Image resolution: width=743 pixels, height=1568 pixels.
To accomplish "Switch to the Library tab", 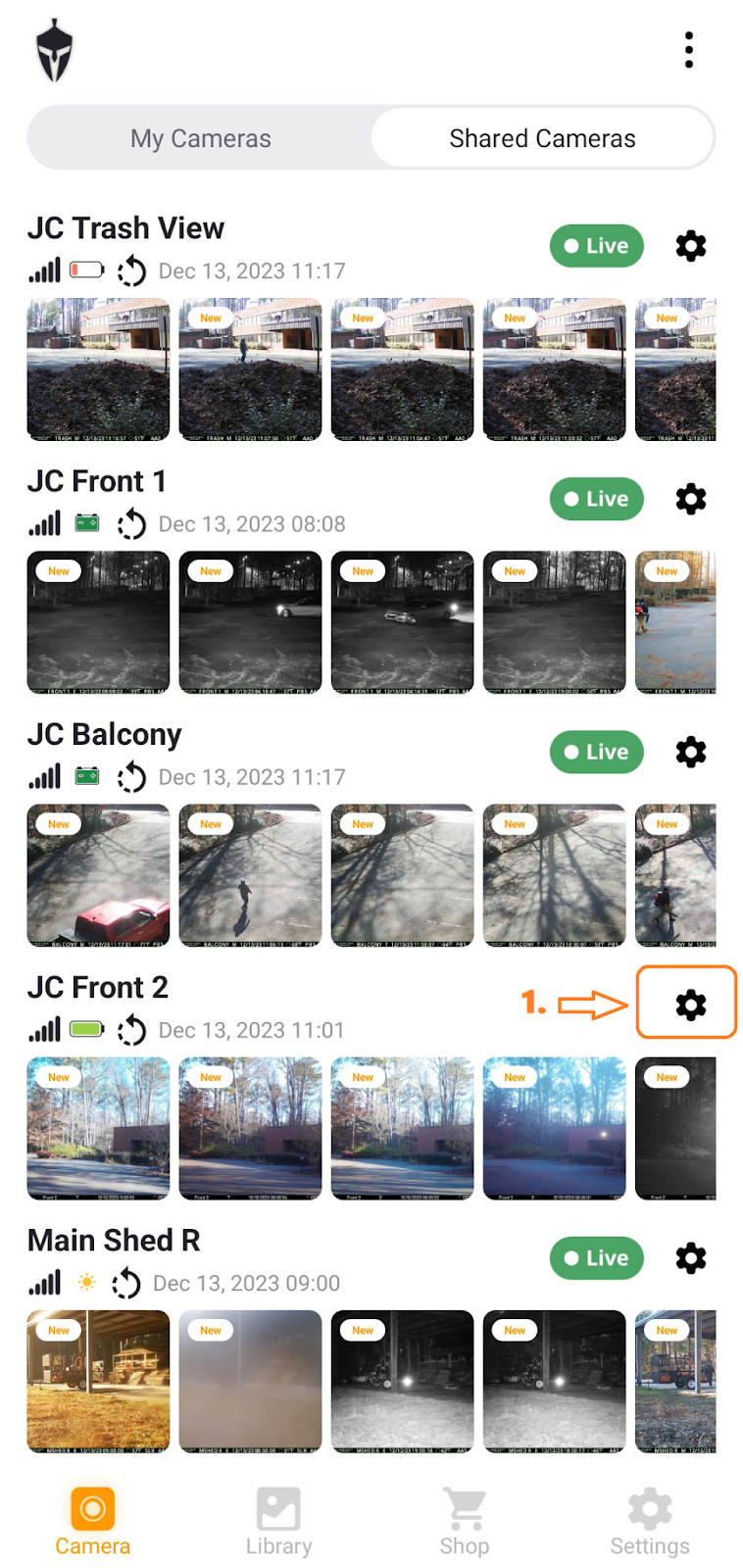I will click(278, 1521).
